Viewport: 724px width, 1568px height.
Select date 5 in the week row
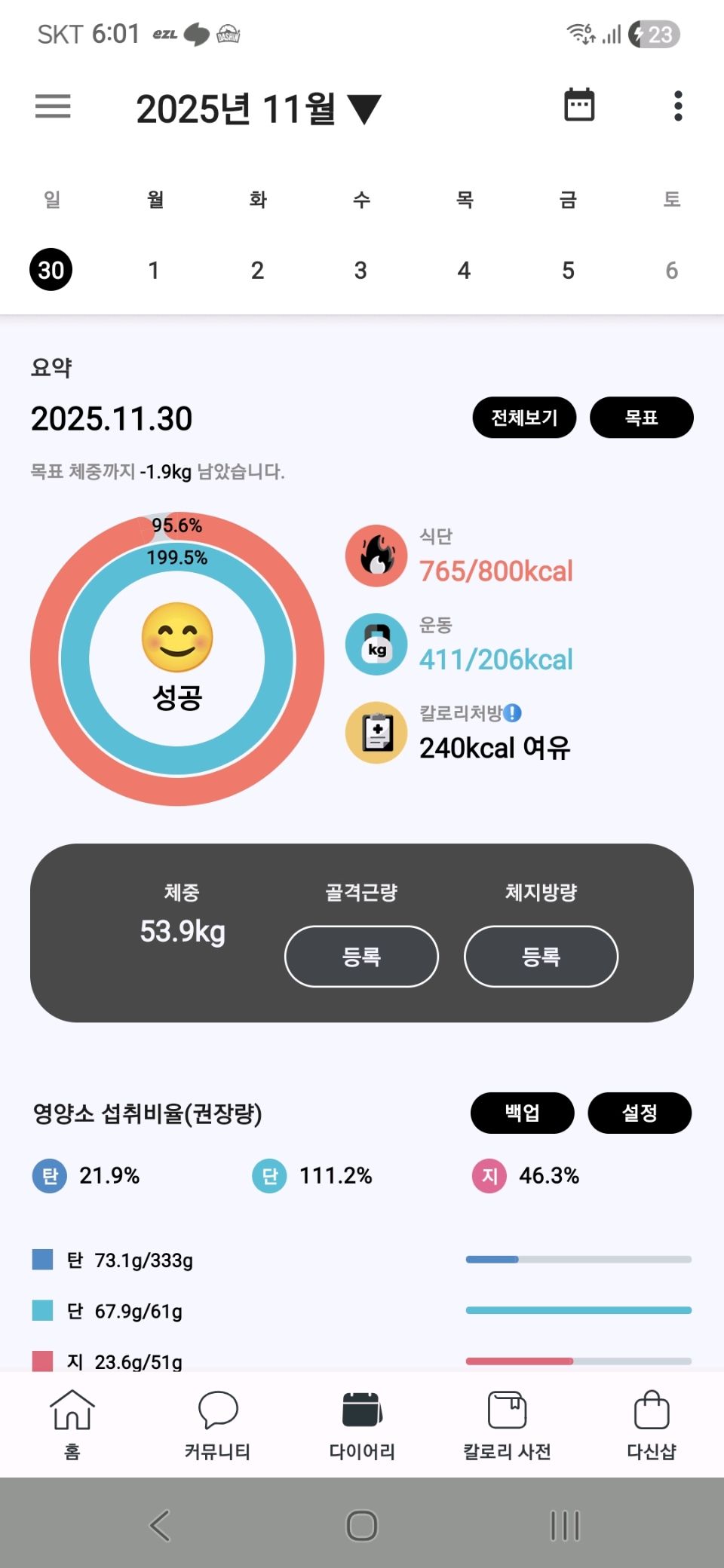coord(568,270)
